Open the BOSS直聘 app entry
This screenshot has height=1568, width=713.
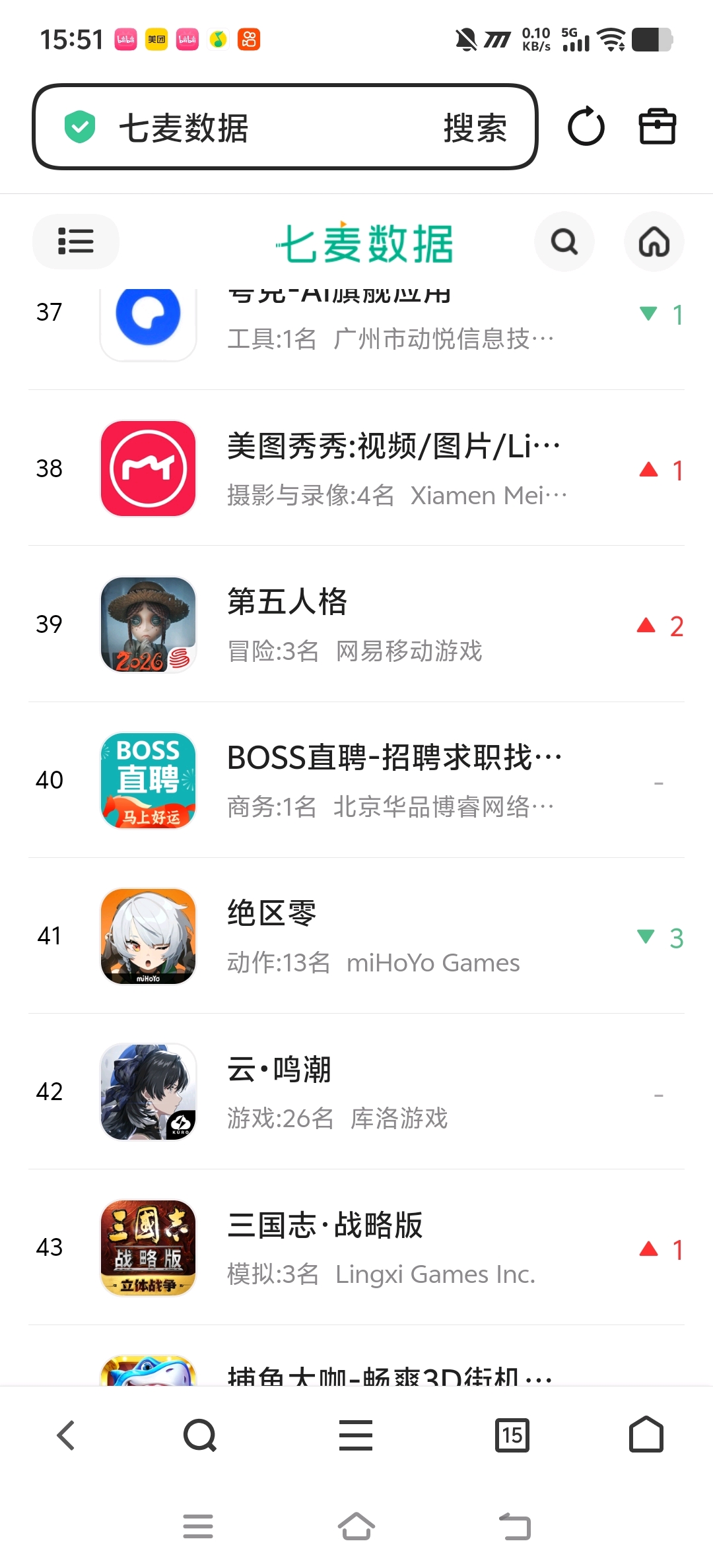(356, 779)
